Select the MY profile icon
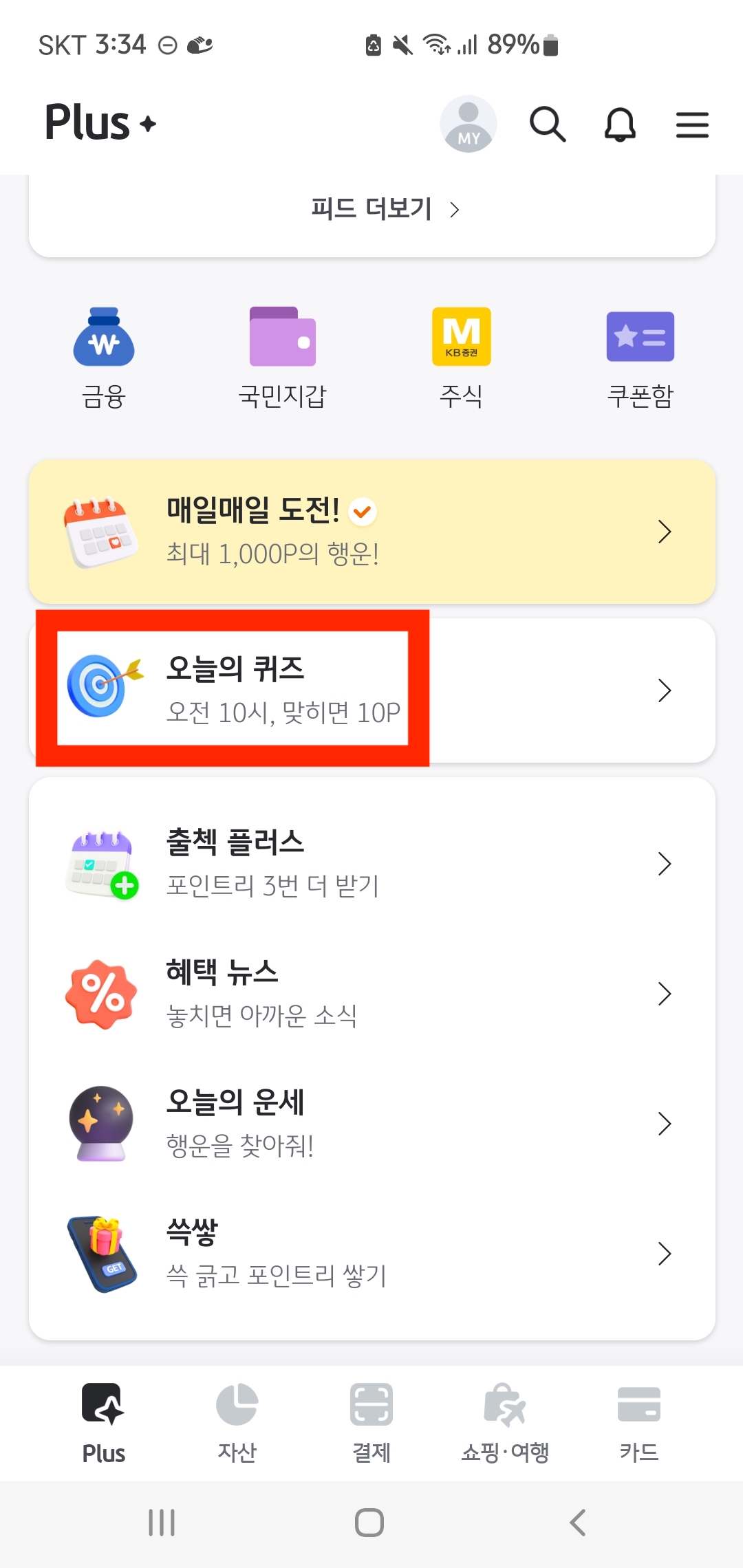 [469, 124]
